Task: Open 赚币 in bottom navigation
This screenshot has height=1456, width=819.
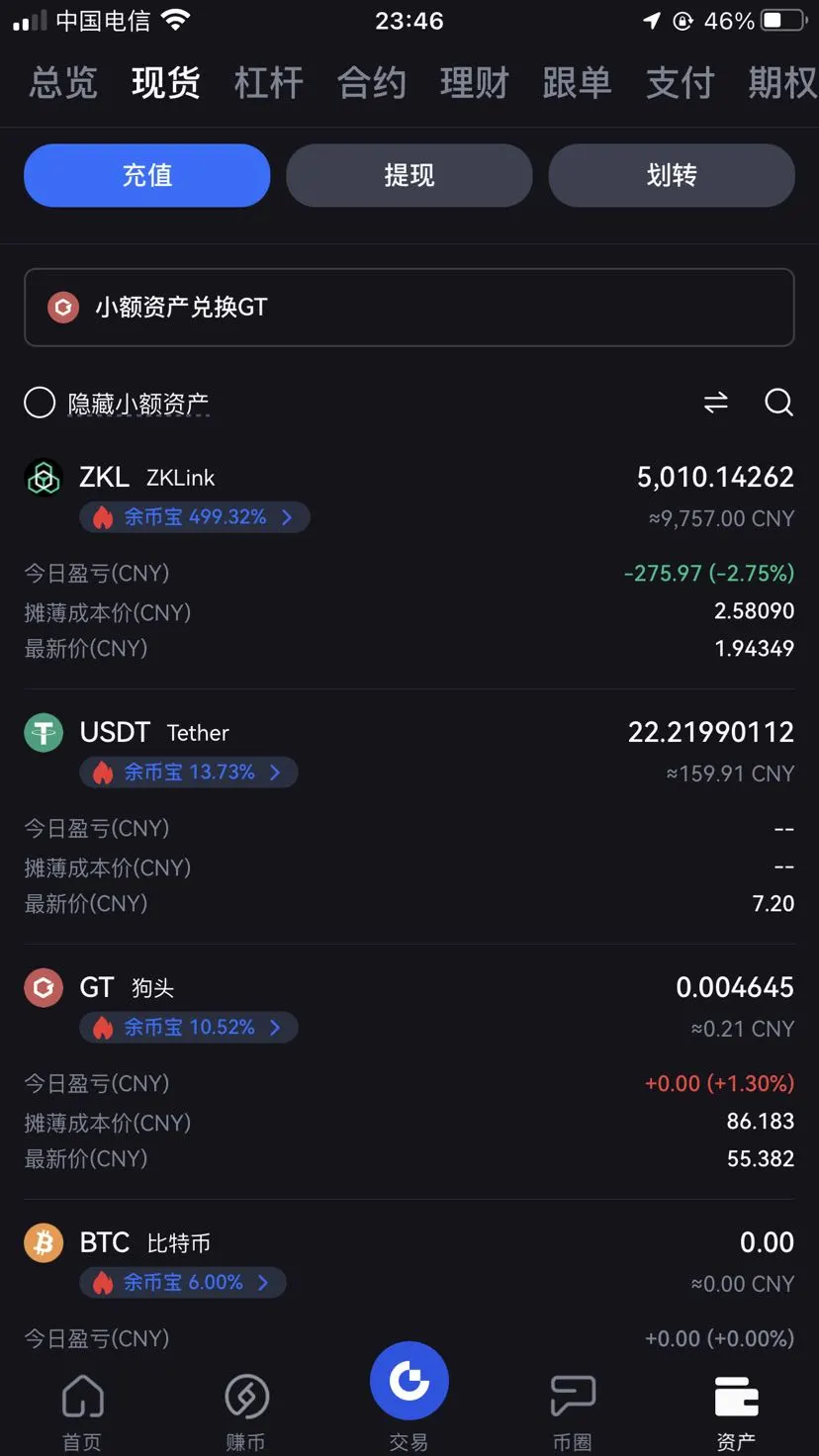Action: (x=245, y=1412)
